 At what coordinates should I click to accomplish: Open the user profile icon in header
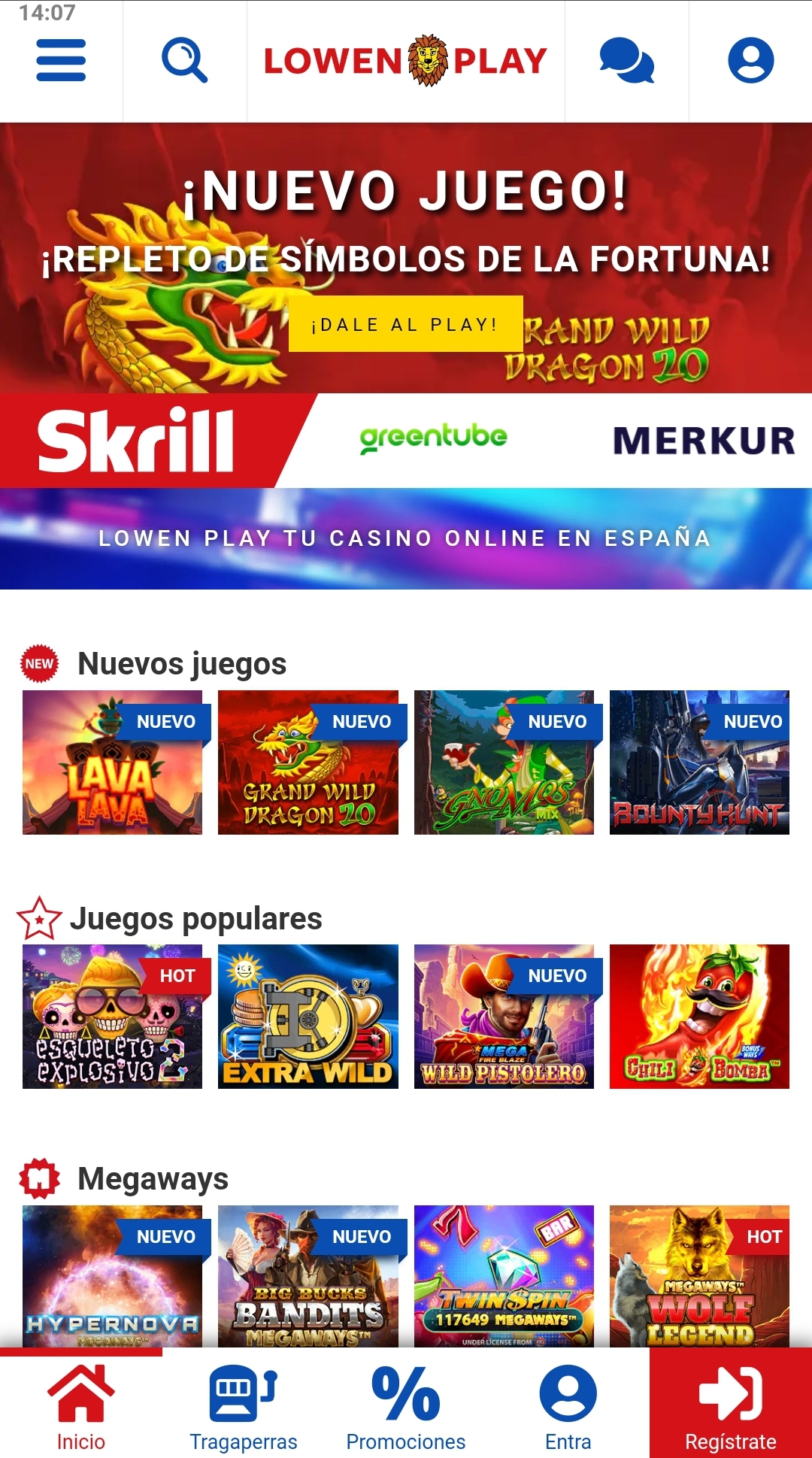coord(750,60)
